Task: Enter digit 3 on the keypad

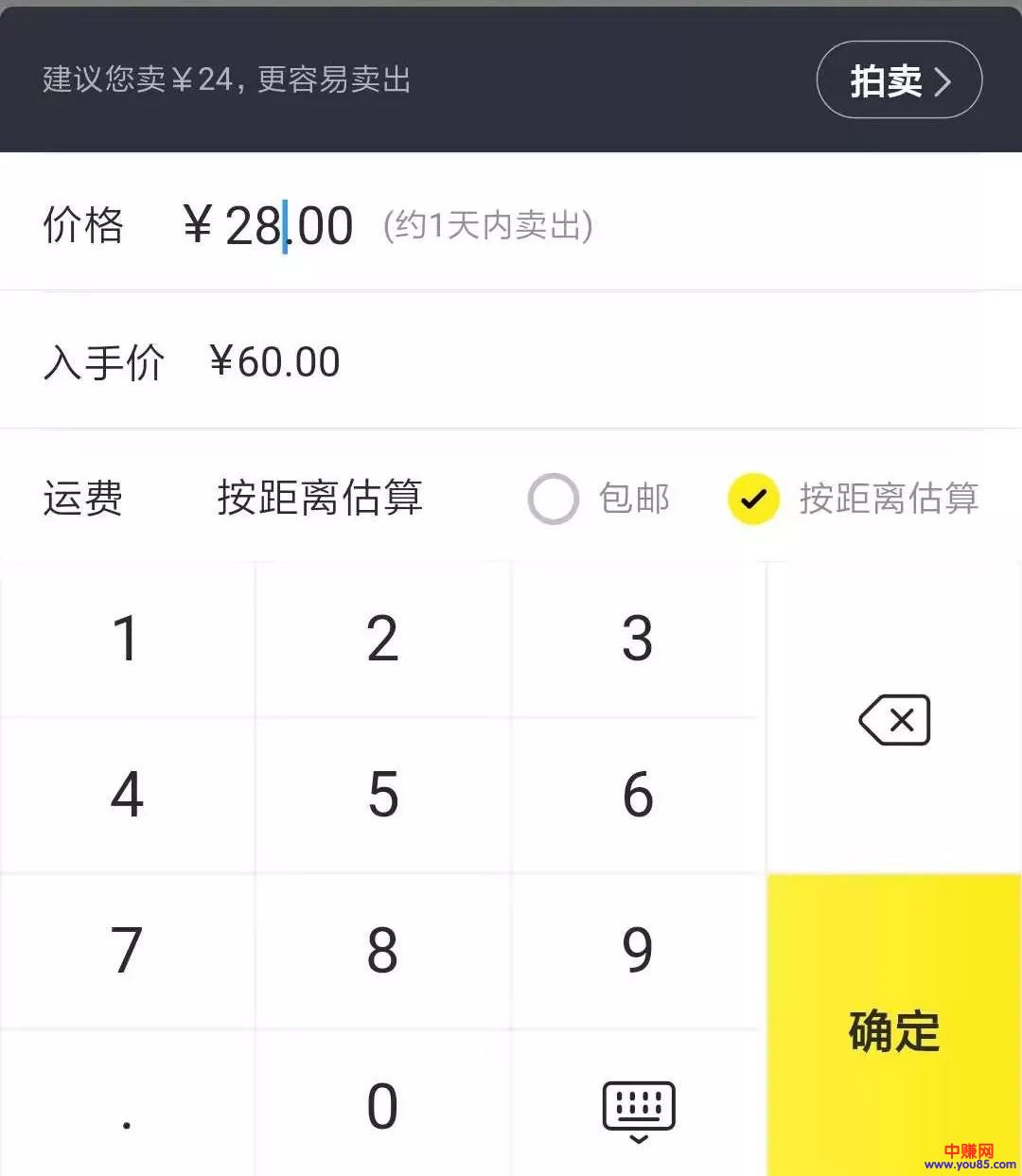Action: [638, 639]
